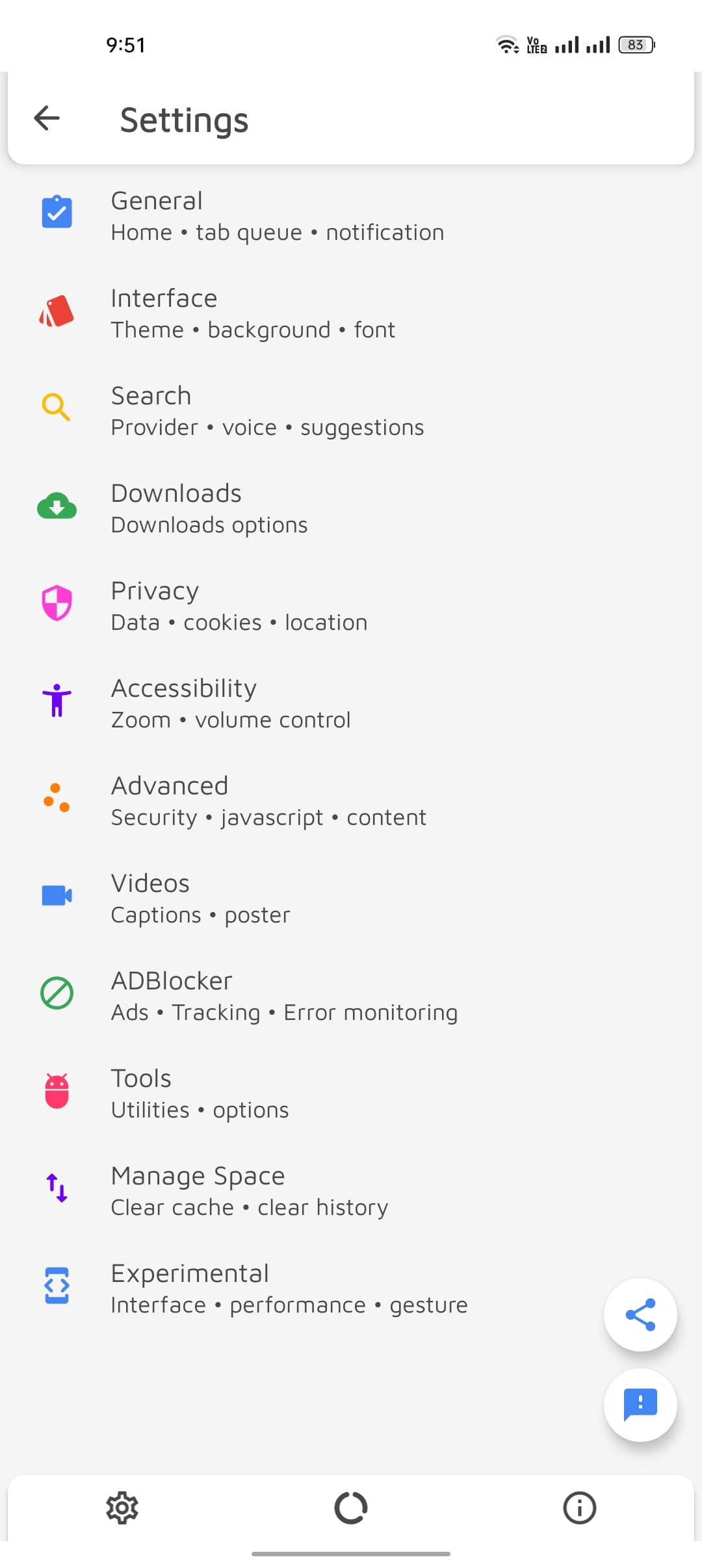The image size is (702, 1568).
Task: Tap the share floating button
Action: pos(640,1314)
